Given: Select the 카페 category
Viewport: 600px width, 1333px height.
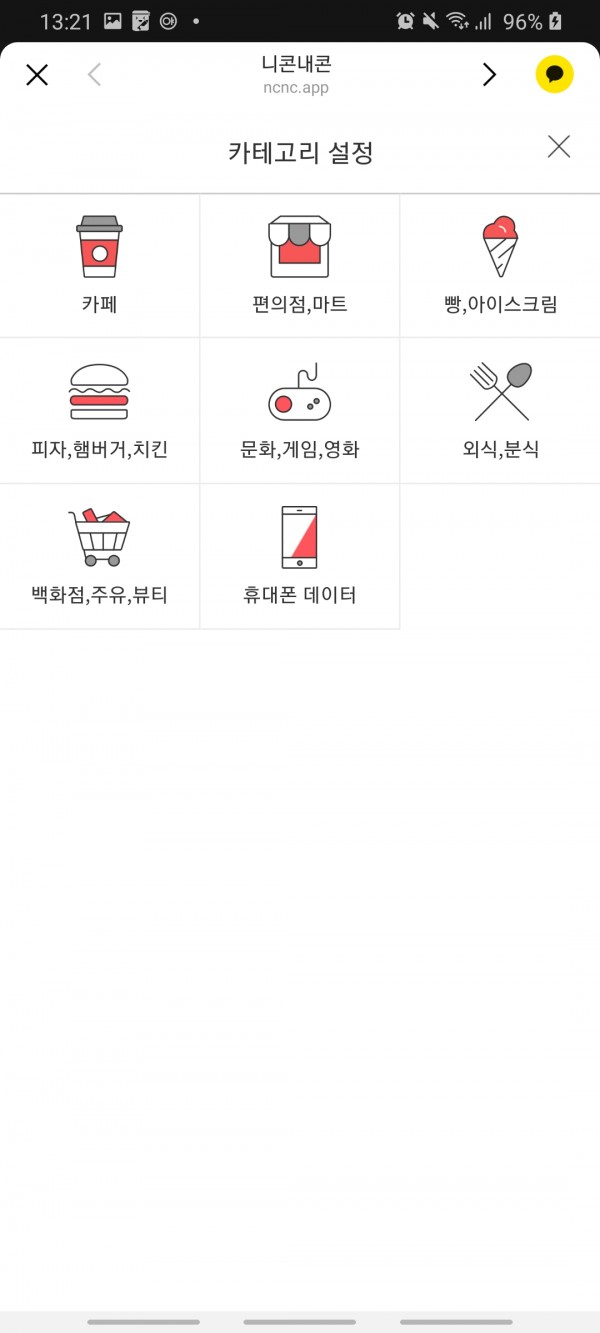Looking at the screenshot, I should point(100,266).
